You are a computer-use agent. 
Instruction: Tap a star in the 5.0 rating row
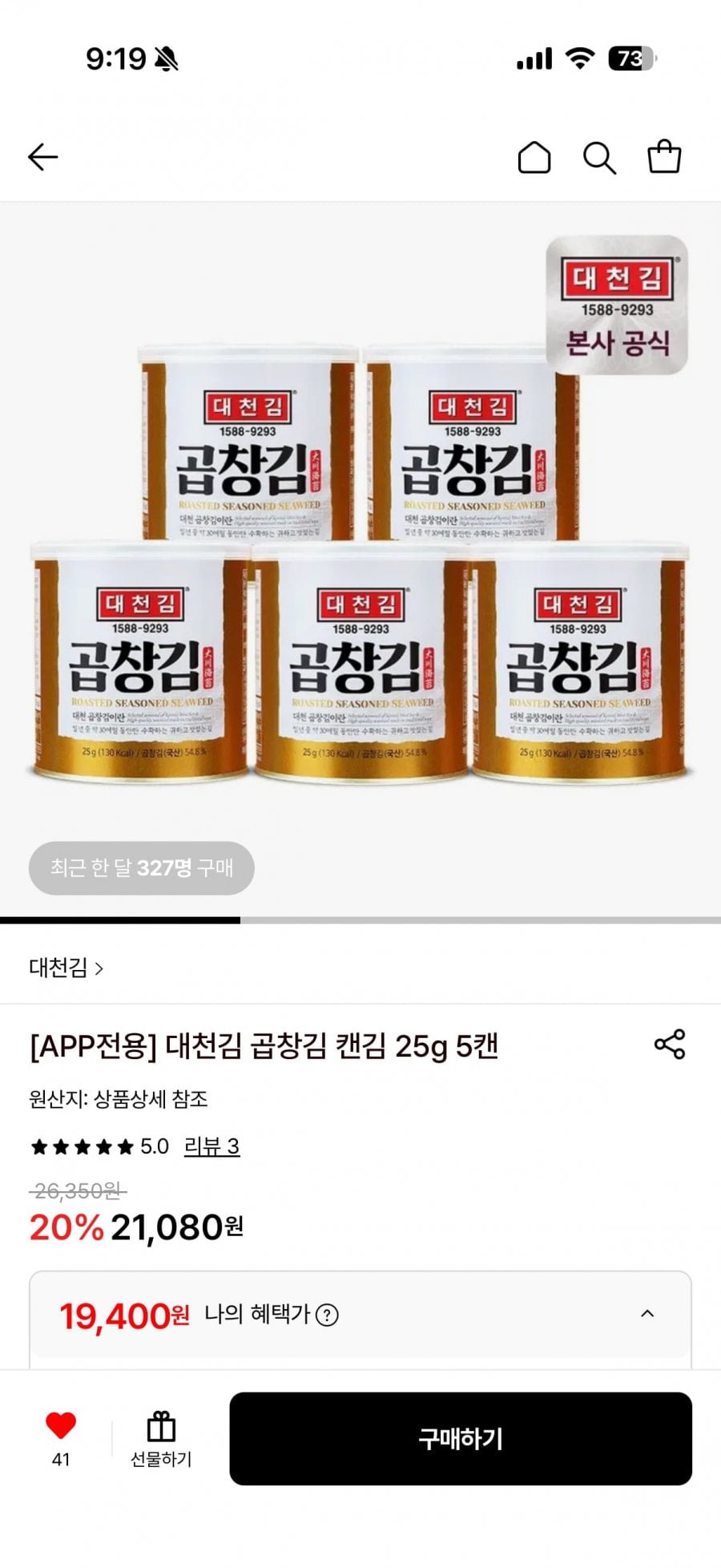click(x=80, y=1146)
